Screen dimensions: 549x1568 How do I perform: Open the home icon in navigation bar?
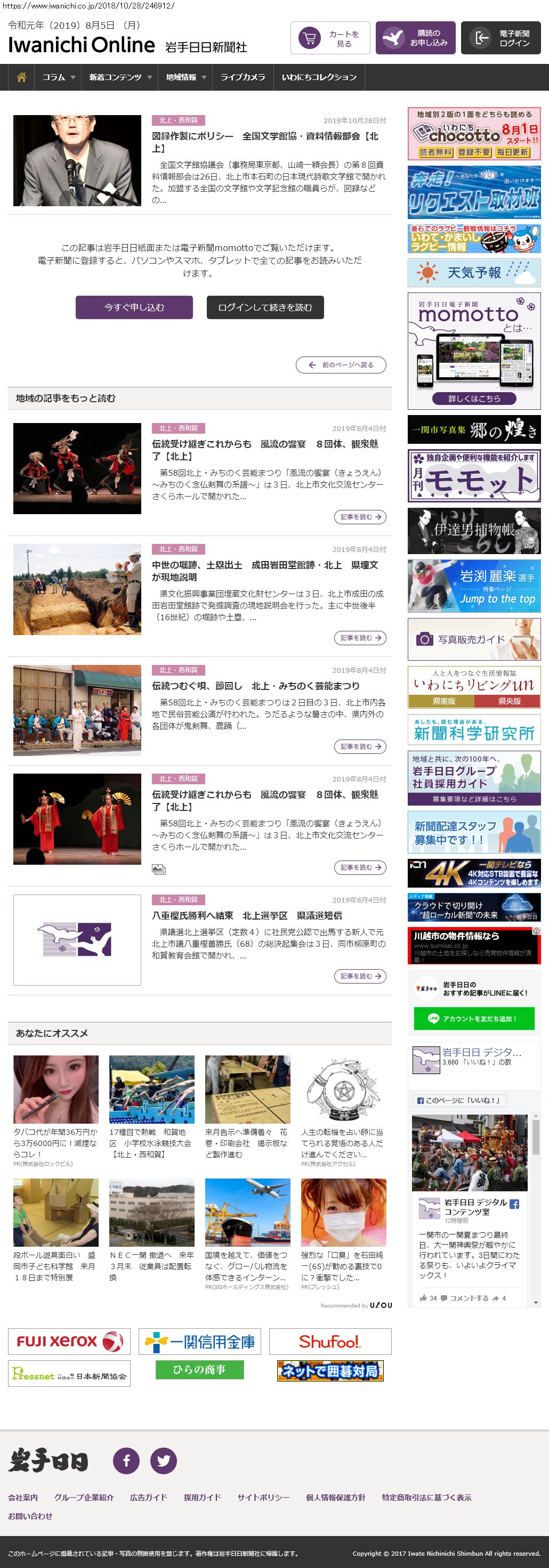pos(21,77)
